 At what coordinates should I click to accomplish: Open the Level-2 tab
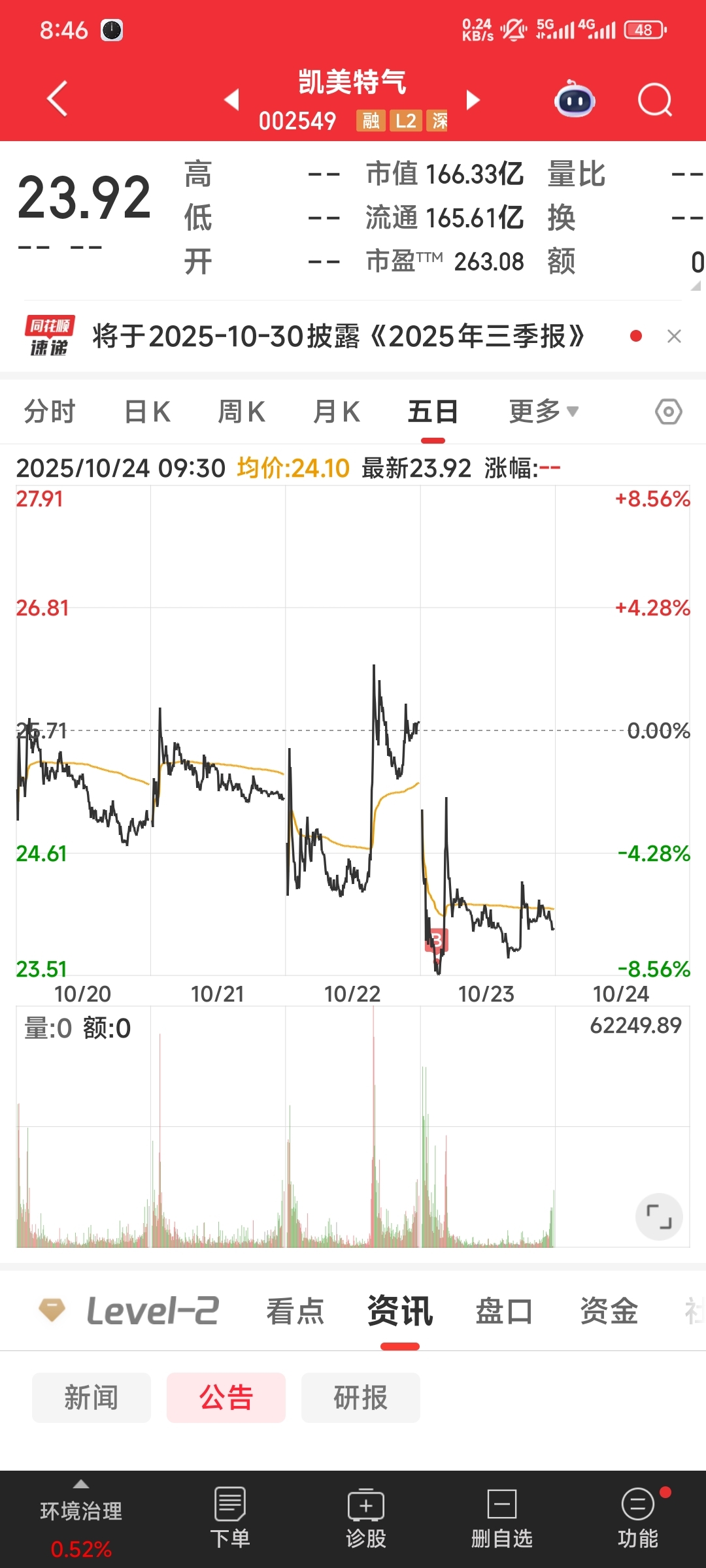pos(129,1311)
